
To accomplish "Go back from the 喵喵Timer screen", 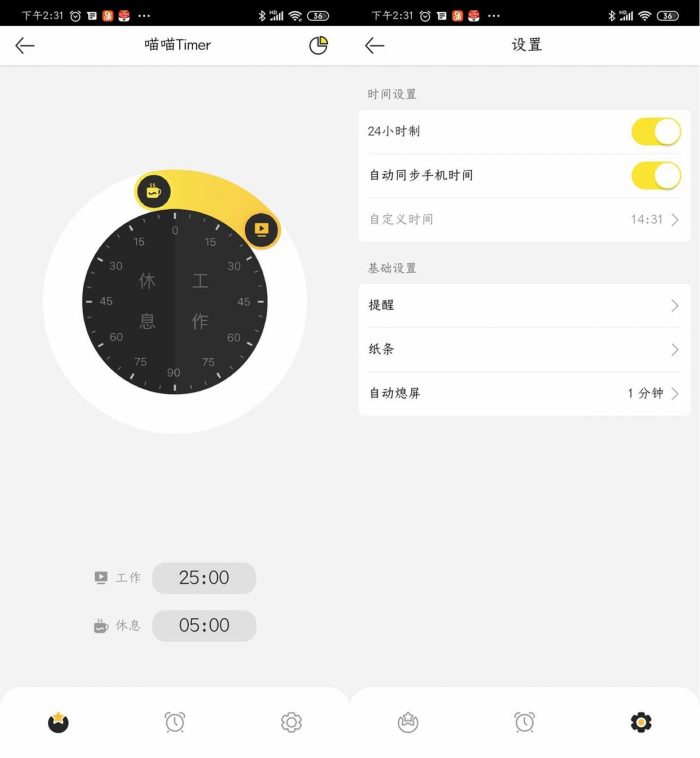I will (25, 45).
